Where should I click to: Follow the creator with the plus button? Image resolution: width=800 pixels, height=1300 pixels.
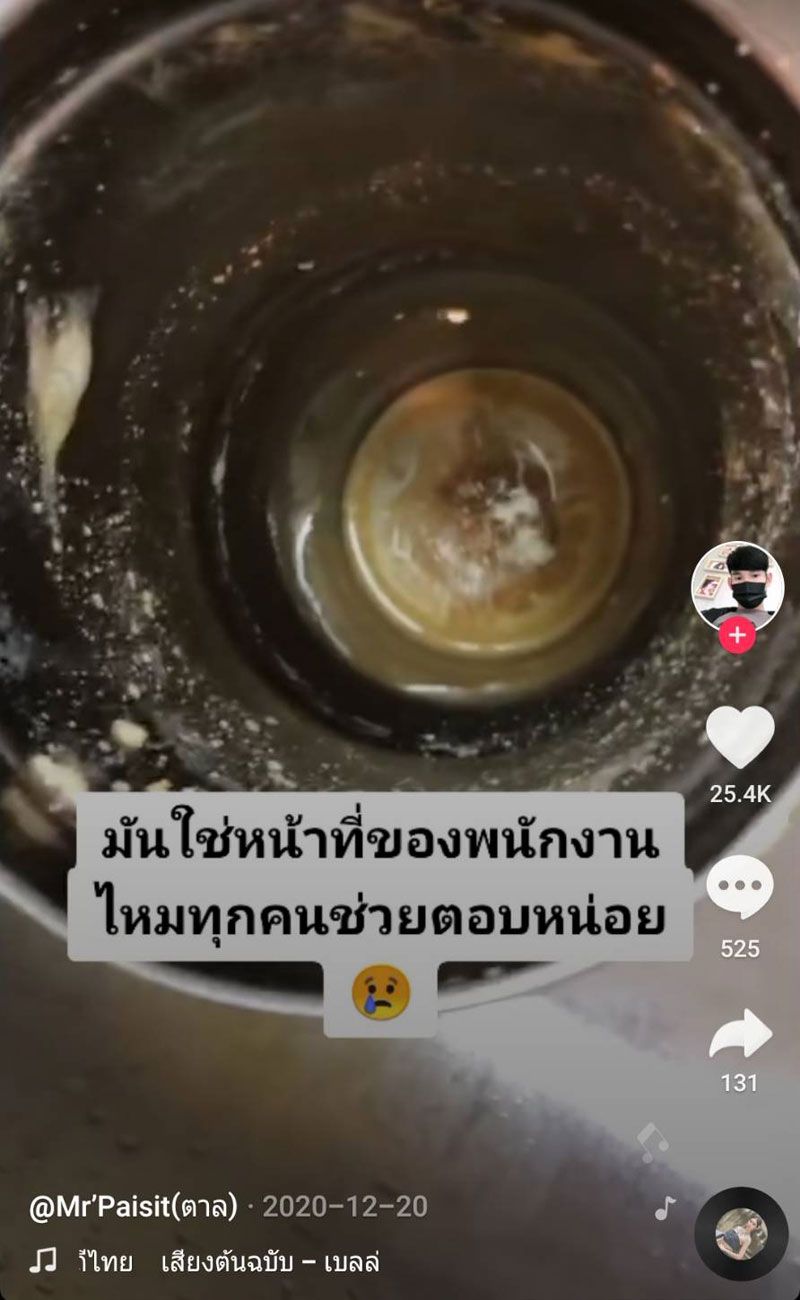click(738, 635)
